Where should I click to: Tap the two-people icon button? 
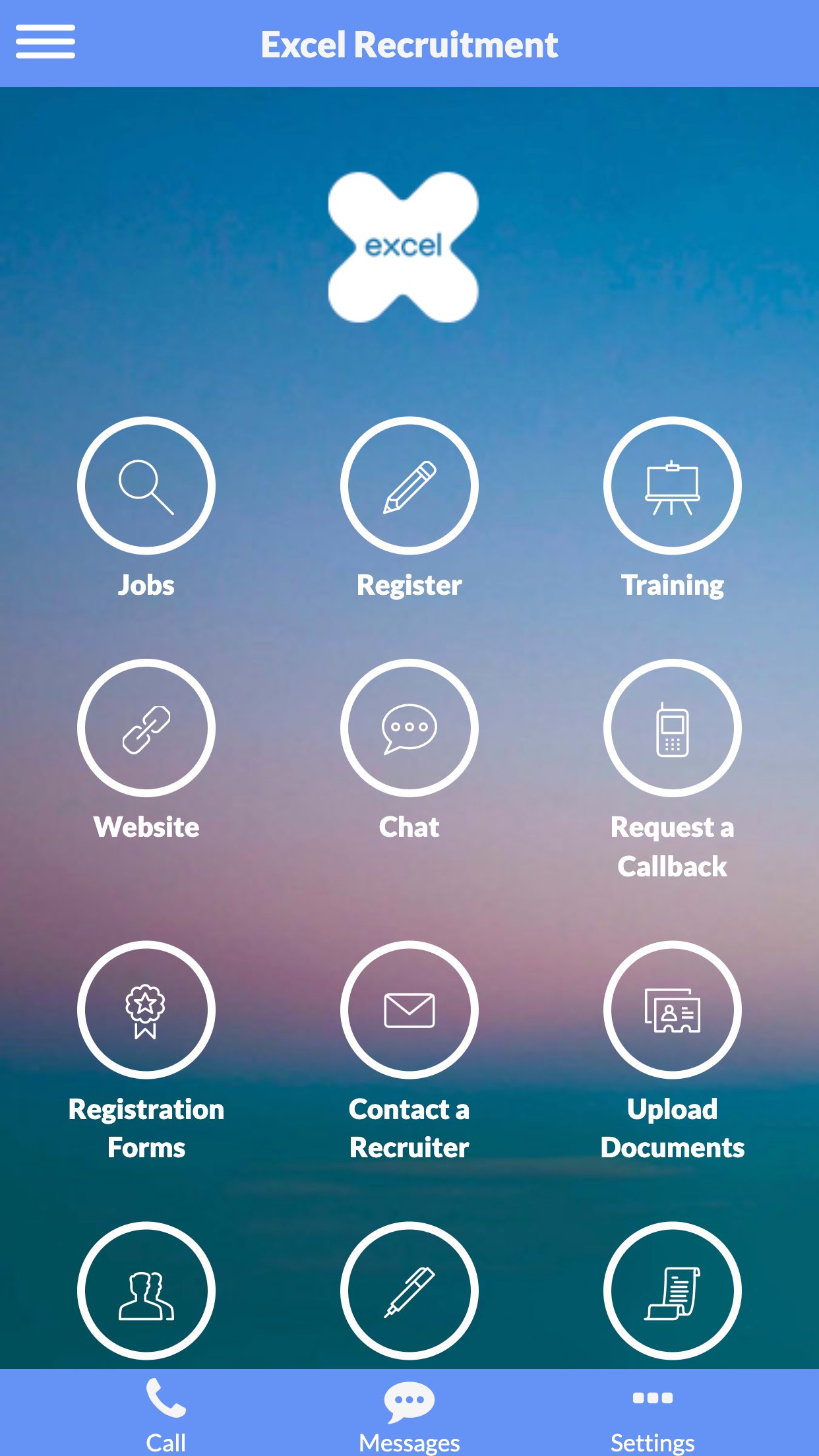(x=146, y=1291)
